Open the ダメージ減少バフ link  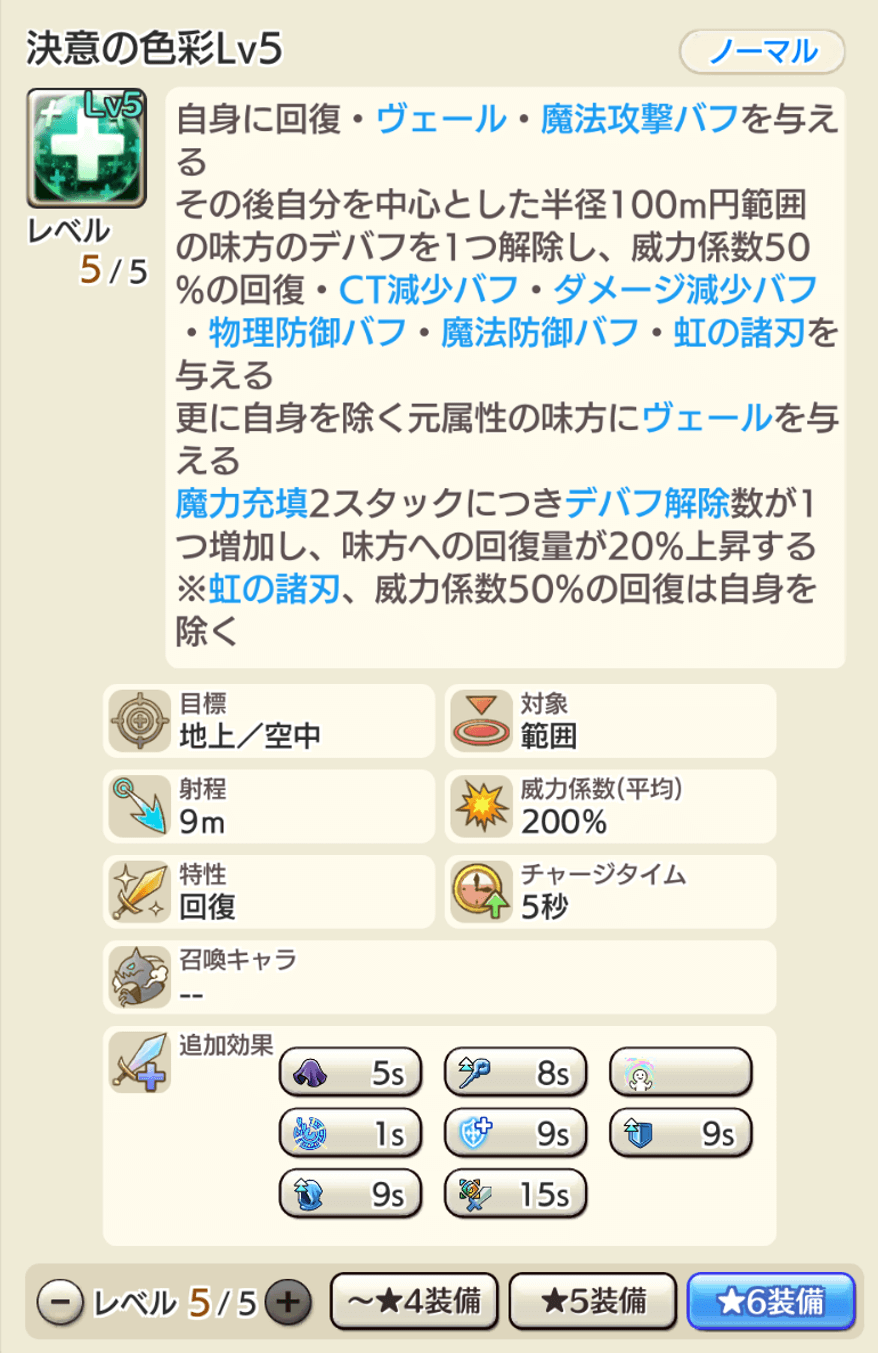click(x=686, y=290)
